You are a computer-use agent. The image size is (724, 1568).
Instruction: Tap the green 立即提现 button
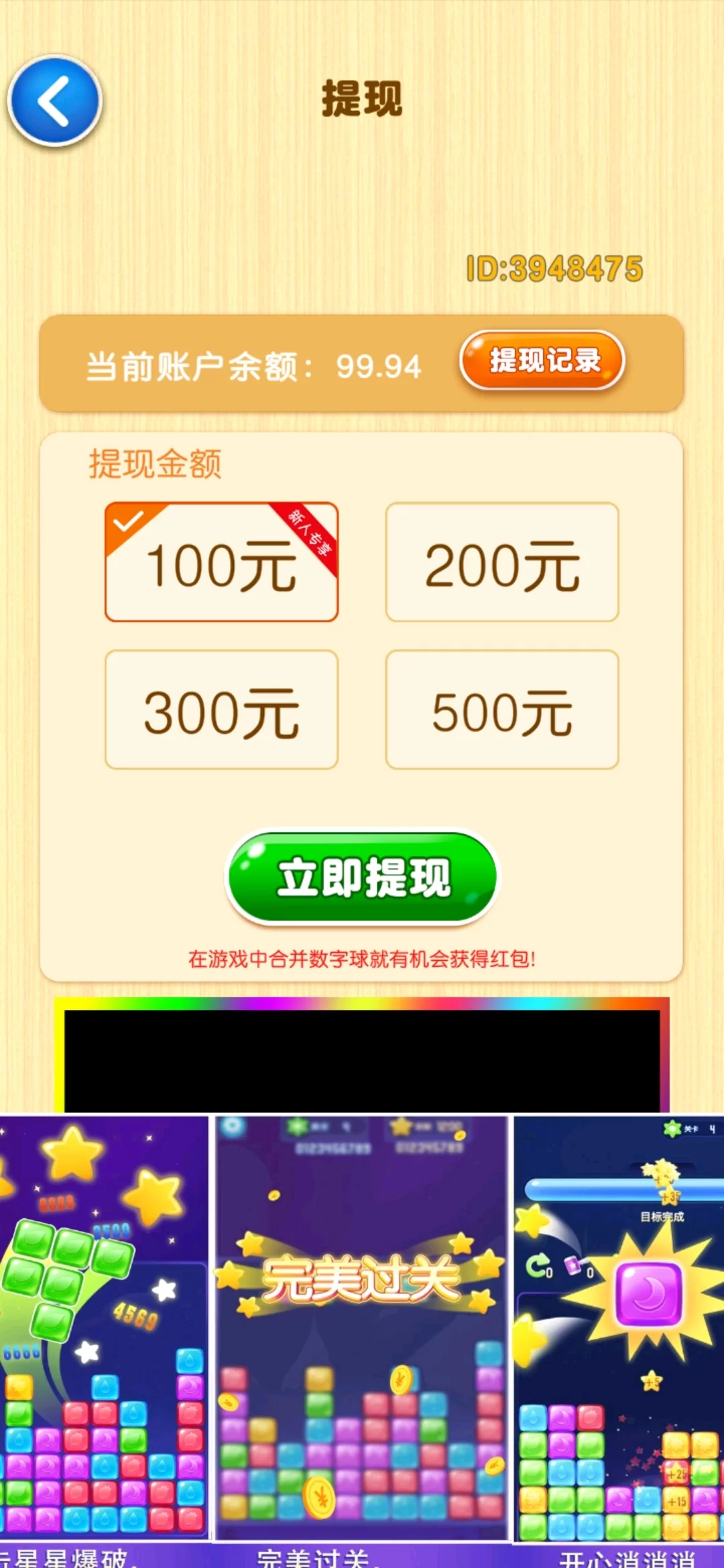pyautogui.click(x=362, y=878)
